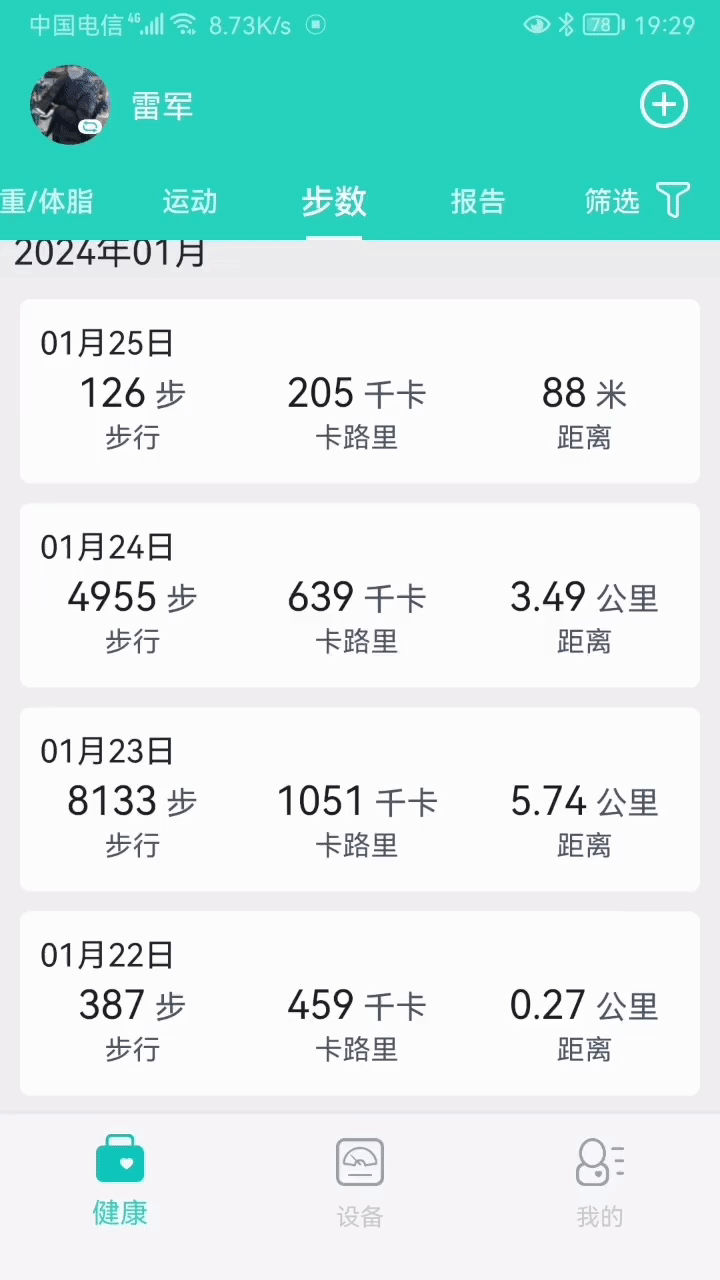720x1280 pixels.
Task: Select the 步数 tab
Action: (x=334, y=201)
